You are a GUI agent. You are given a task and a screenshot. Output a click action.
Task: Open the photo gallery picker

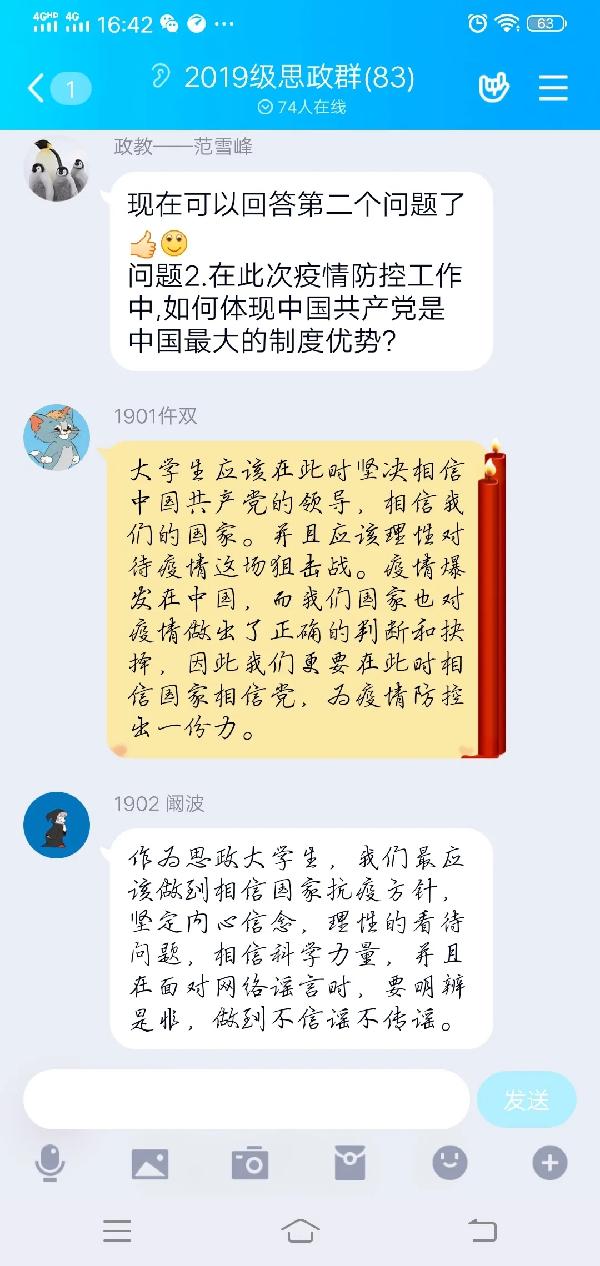coord(150,1163)
